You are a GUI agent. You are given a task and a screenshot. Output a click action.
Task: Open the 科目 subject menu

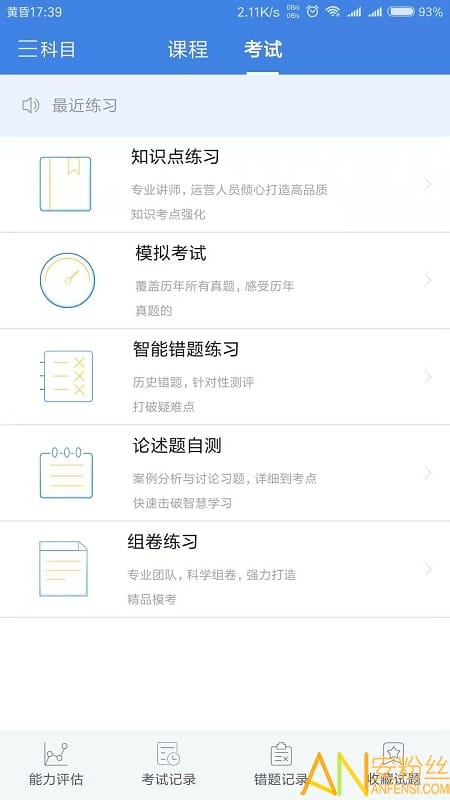(47, 49)
